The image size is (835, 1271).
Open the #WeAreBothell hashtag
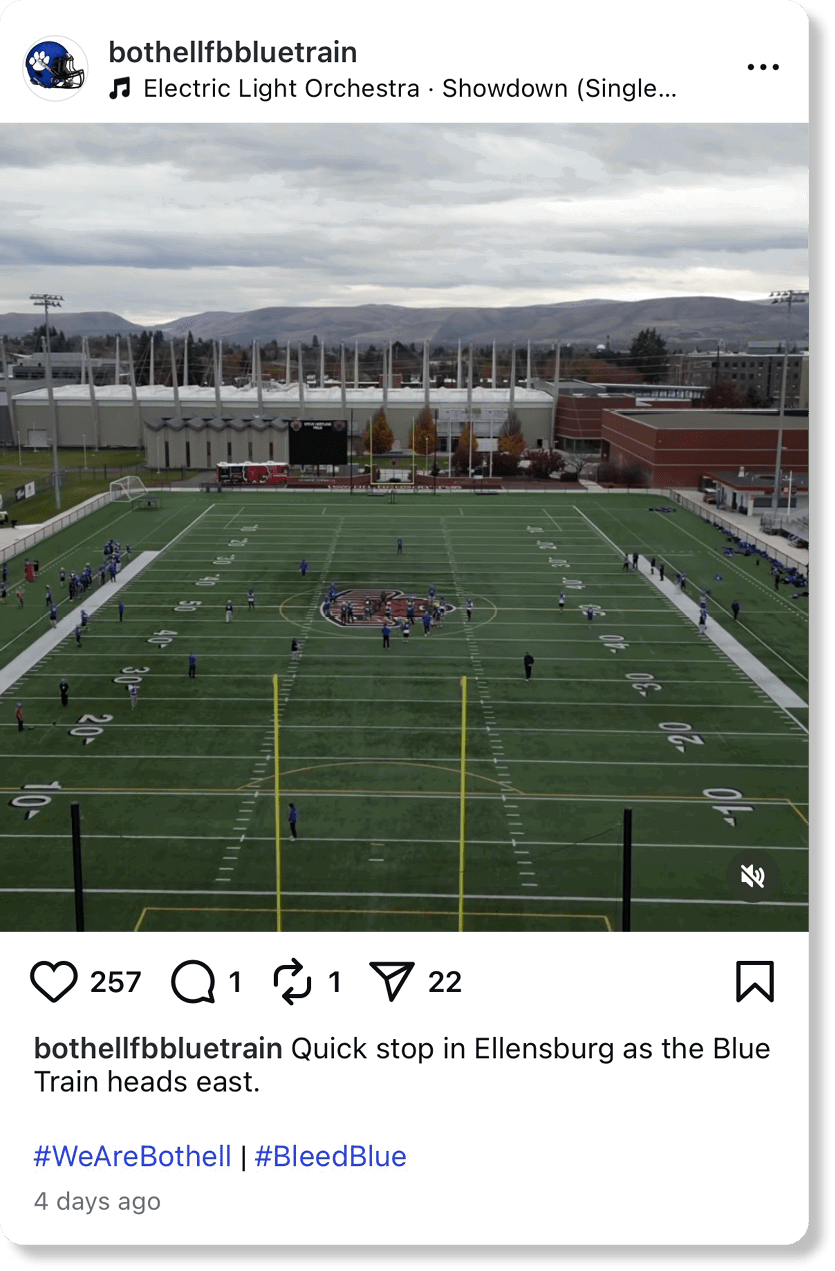(132, 1157)
